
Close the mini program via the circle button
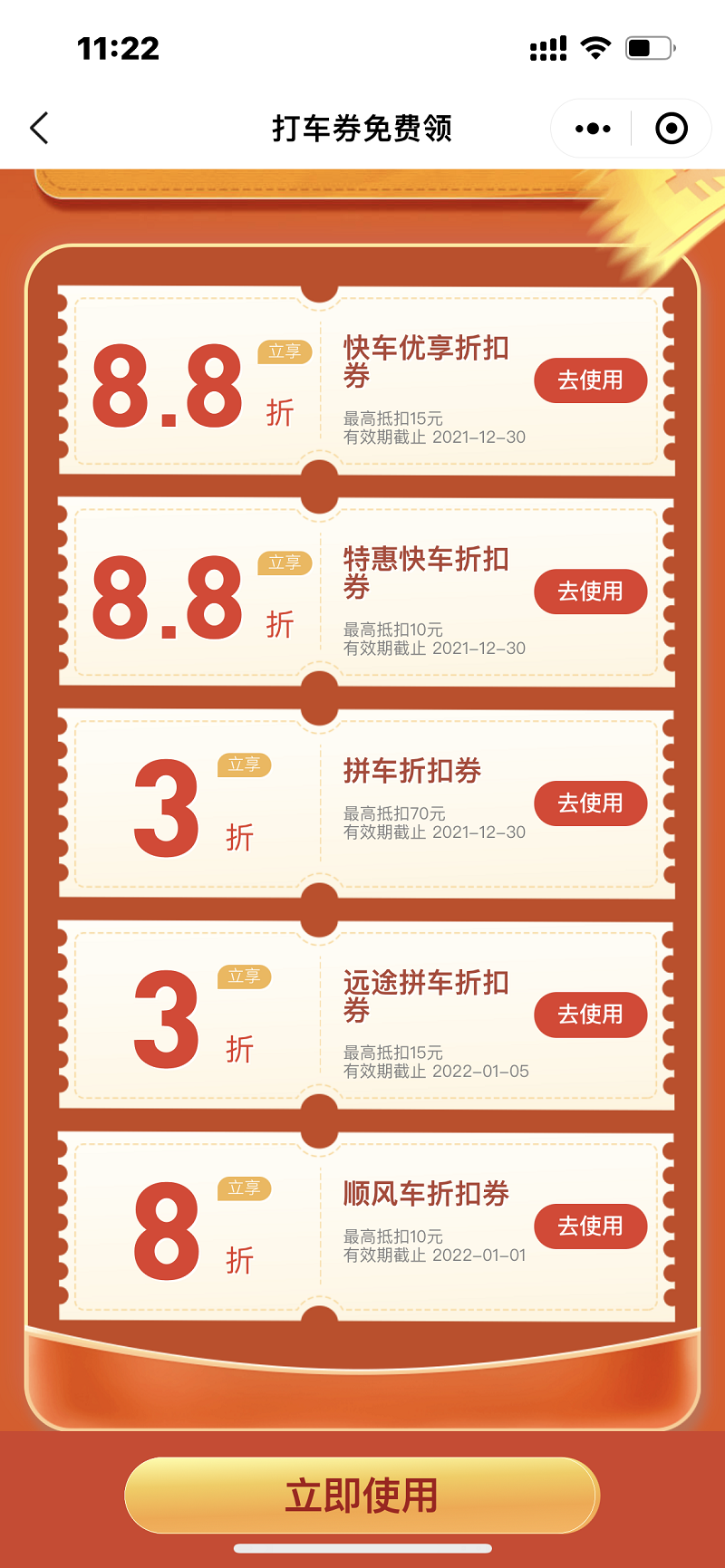[x=672, y=129]
